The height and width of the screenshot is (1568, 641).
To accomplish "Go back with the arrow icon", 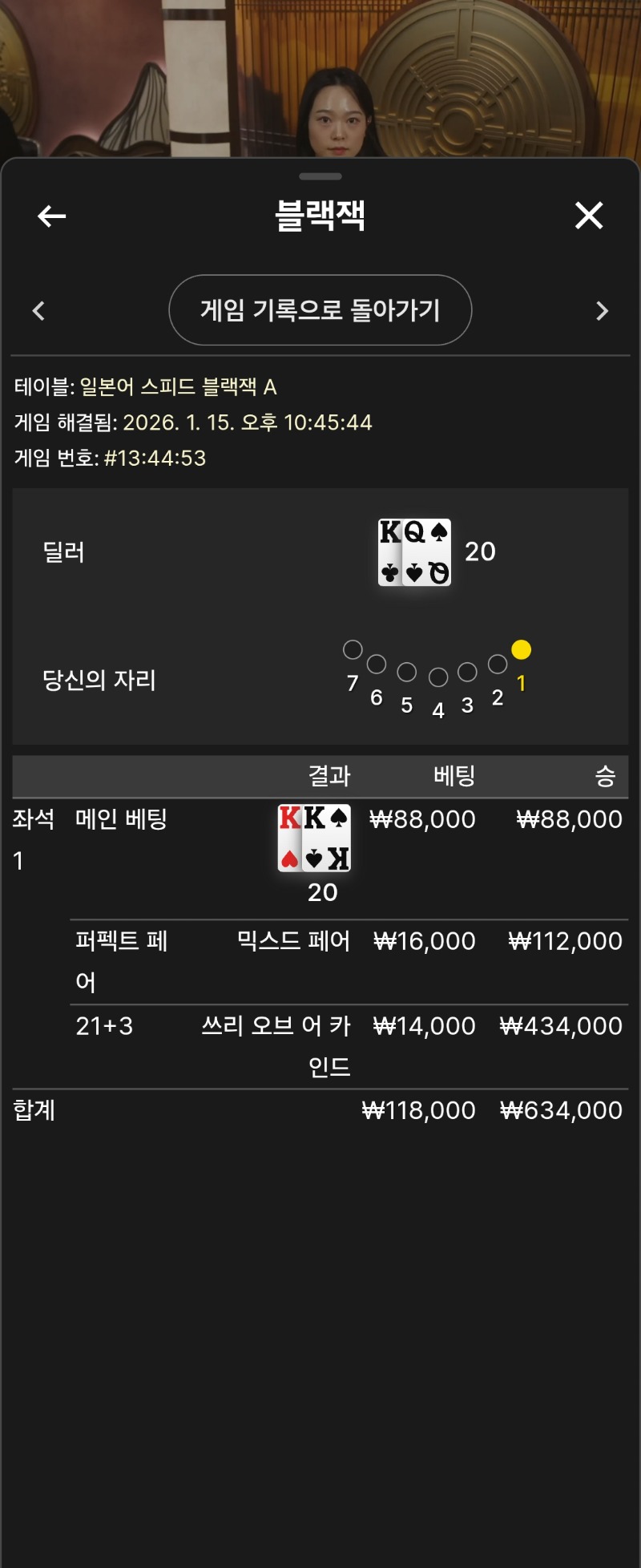I will 52,216.
